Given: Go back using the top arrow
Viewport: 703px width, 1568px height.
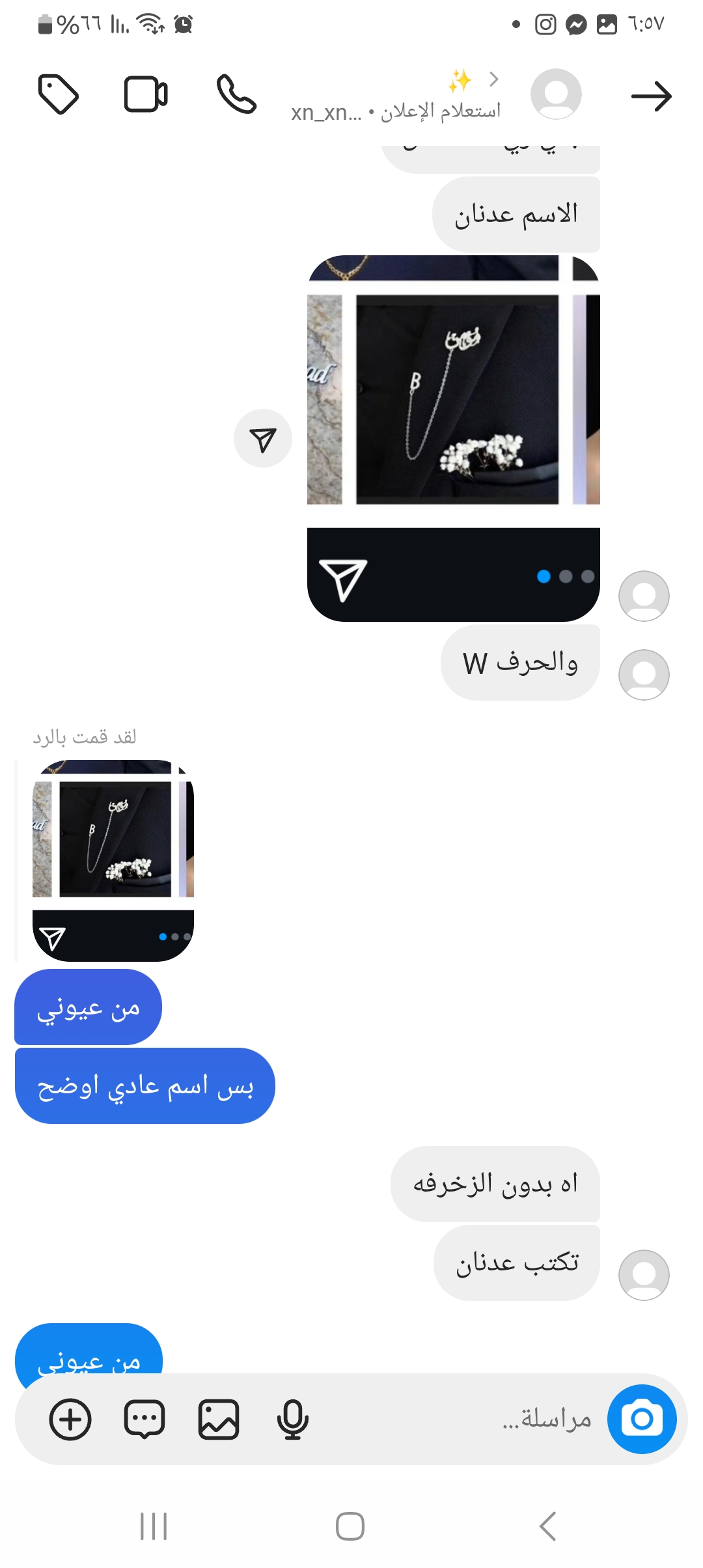Looking at the screenshot, I should (651, 96).
